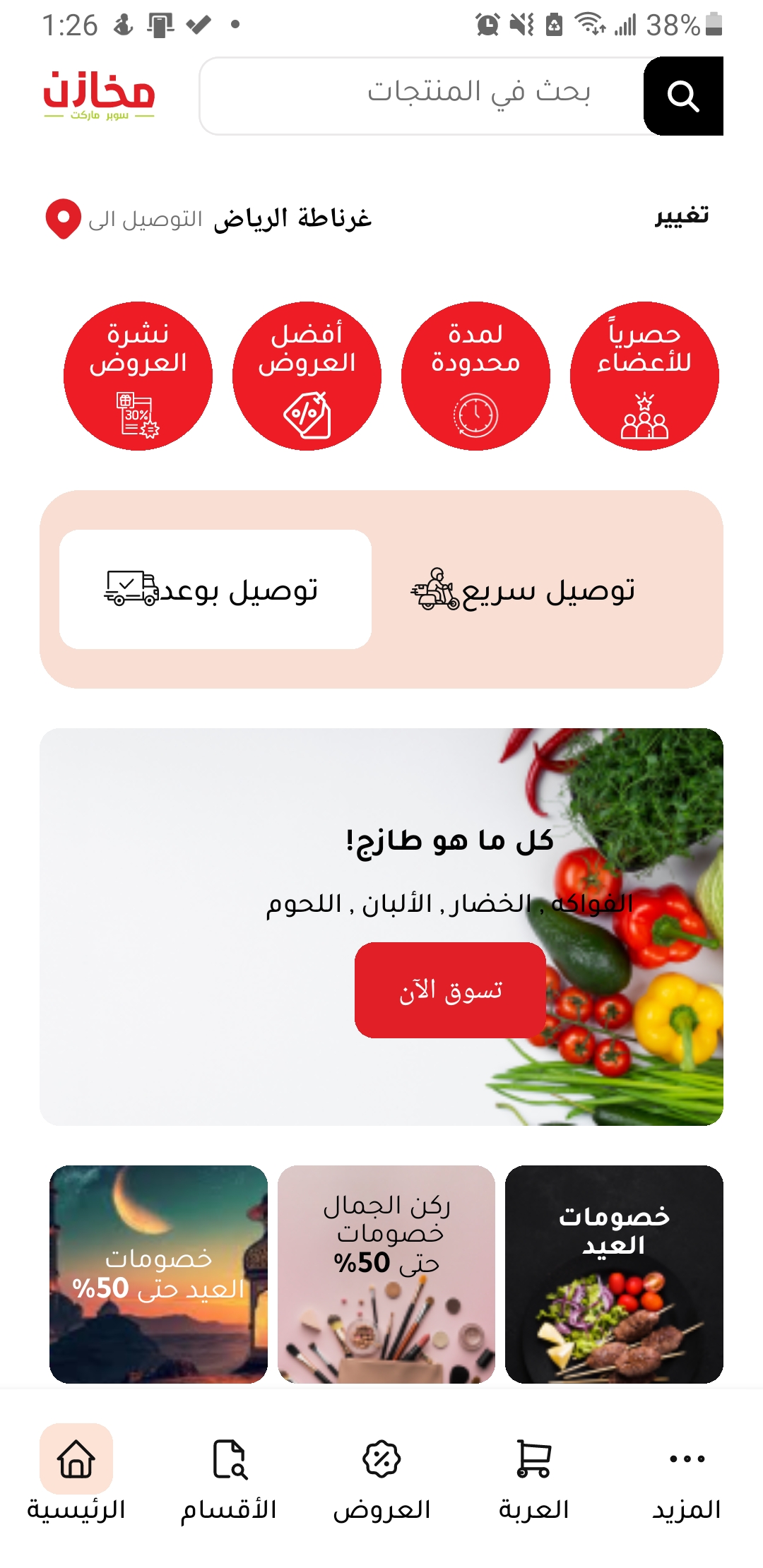
Task: Open حصرياً للأعضاء circle
Action: coord(644,376)
